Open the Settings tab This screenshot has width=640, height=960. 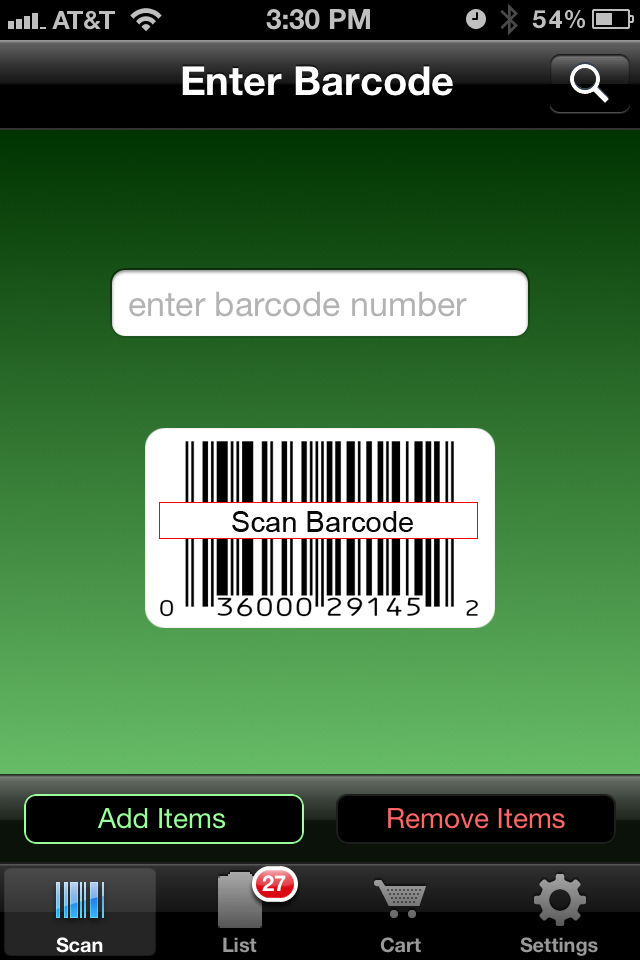(558, 912)
